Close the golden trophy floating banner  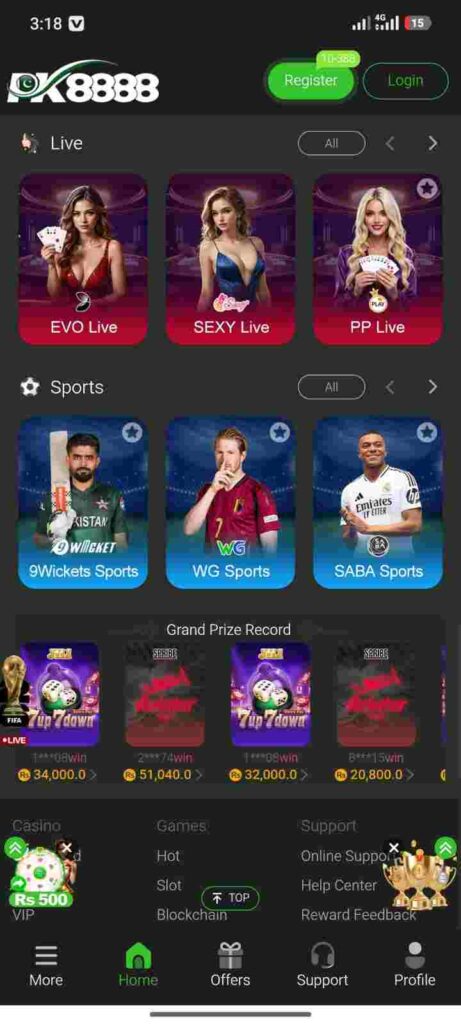(393, 848)
